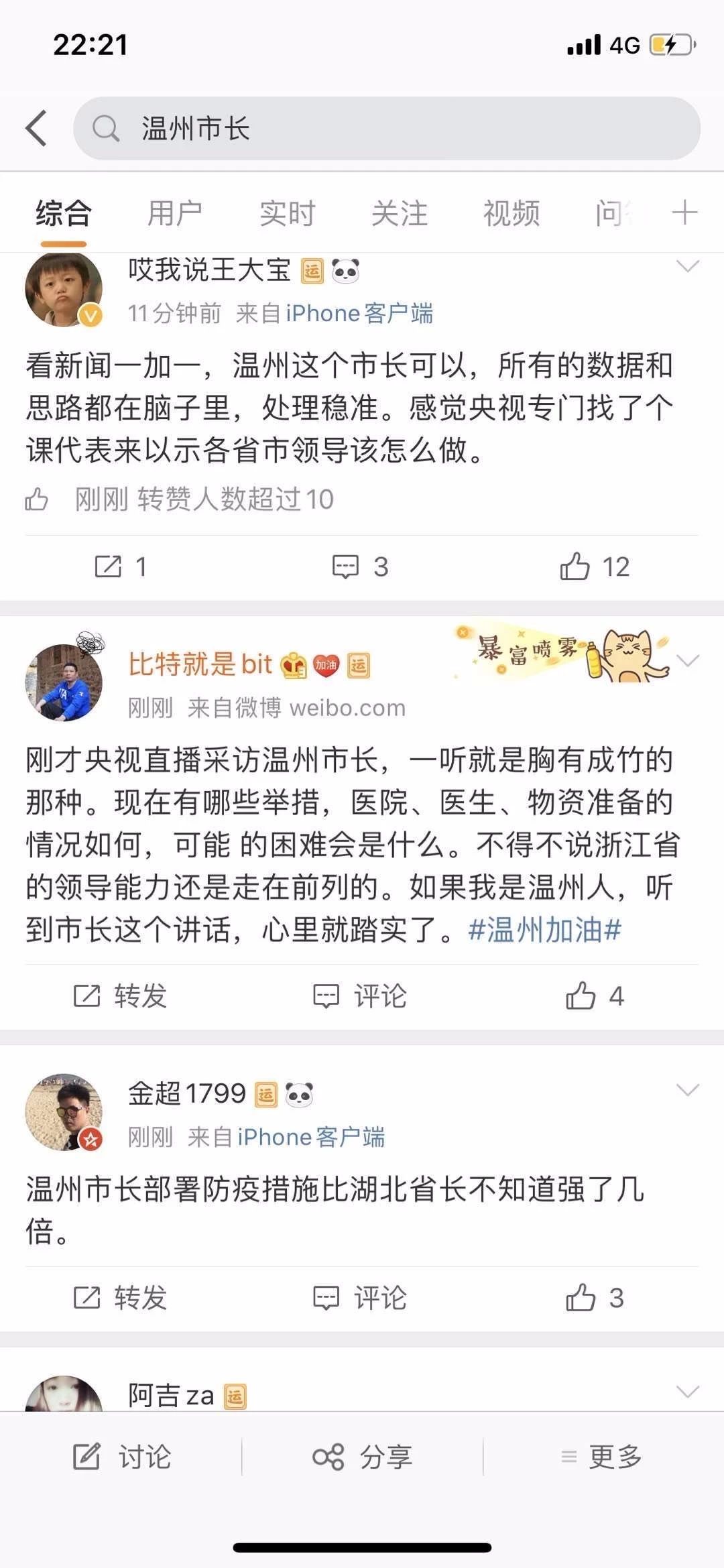Screen dimensions: 724x1568
Task: Tap the search box with 温州市长
Action: 386,128
